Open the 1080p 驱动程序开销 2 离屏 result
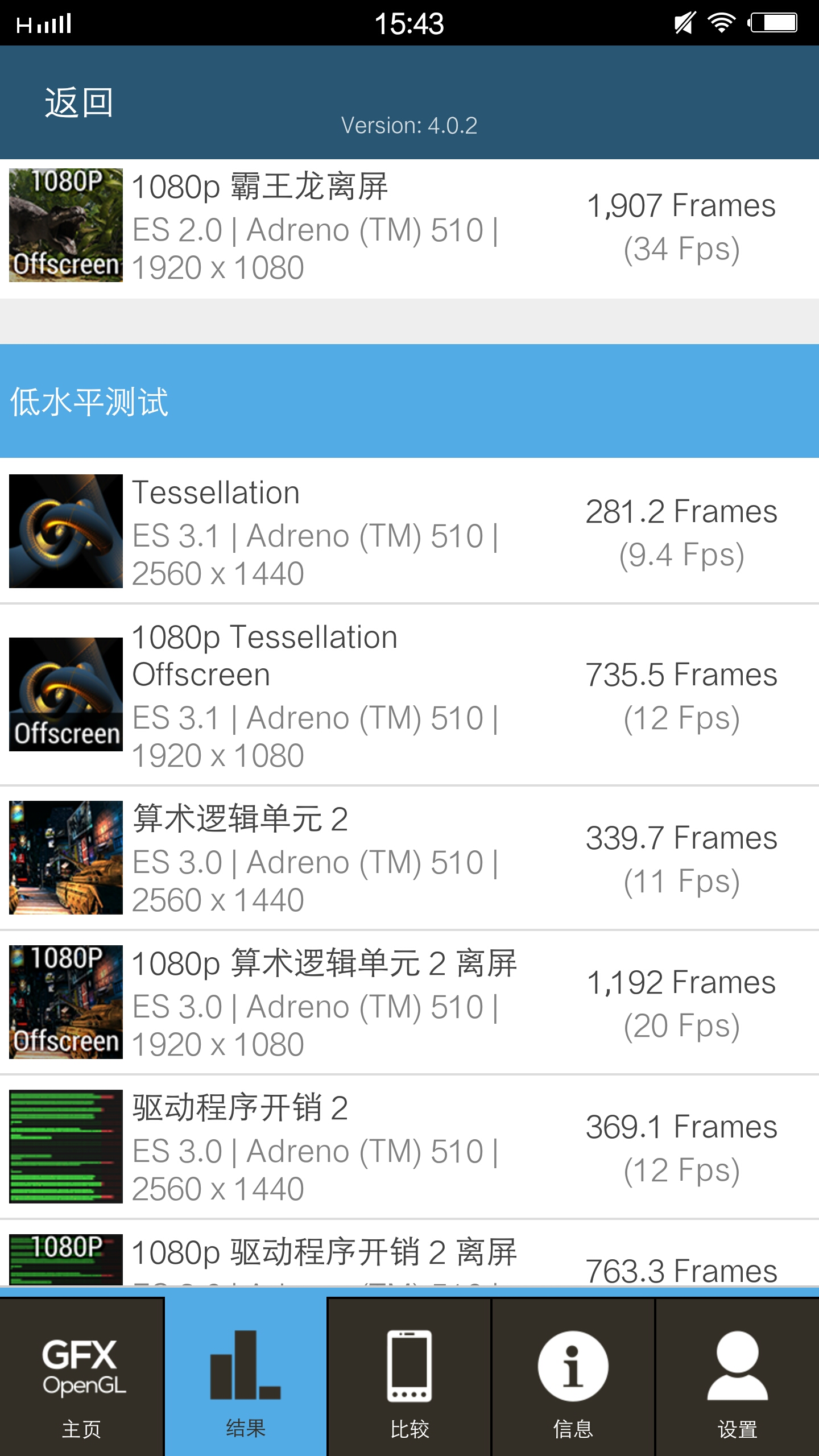 (x=409, y=1254)
